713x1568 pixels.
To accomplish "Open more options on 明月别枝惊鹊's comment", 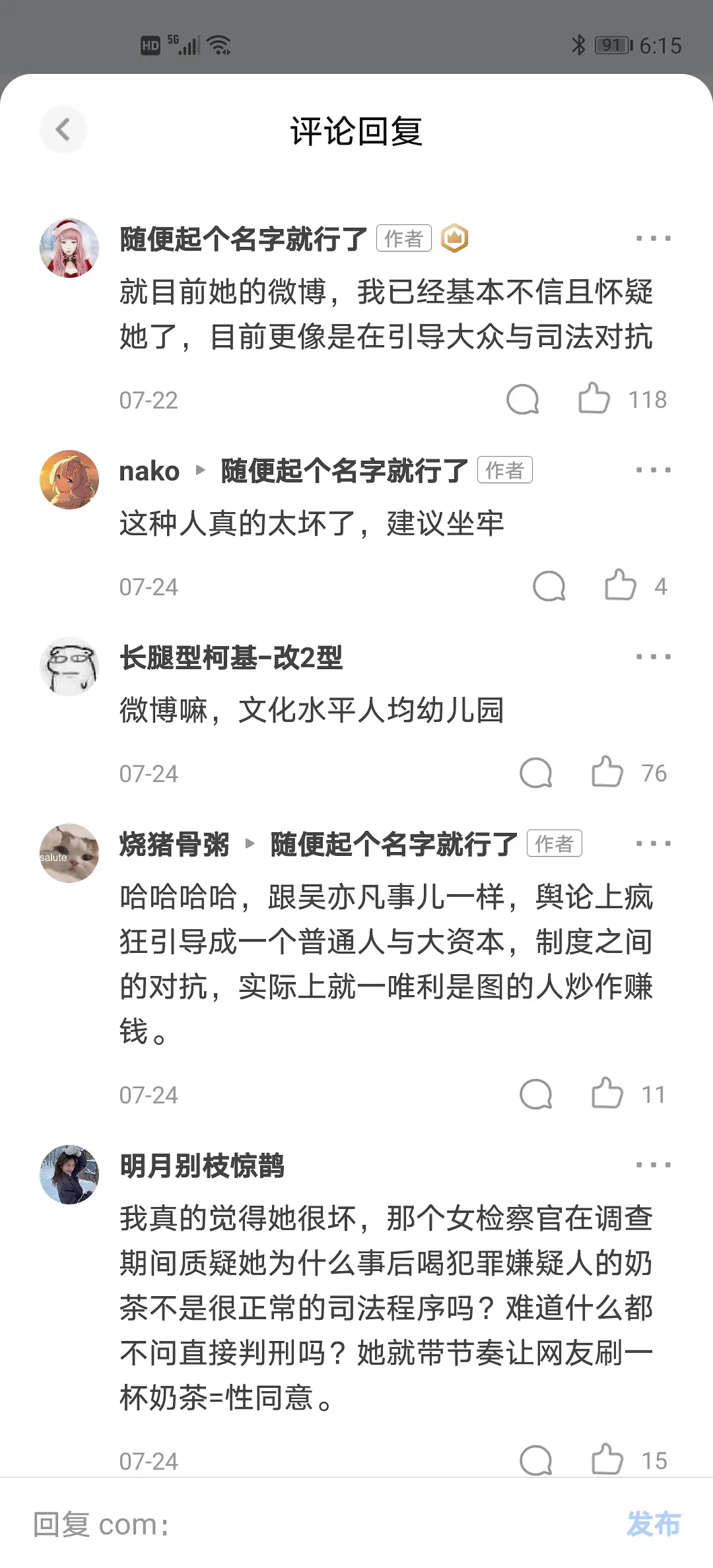I will click(x=653, y=1165).
